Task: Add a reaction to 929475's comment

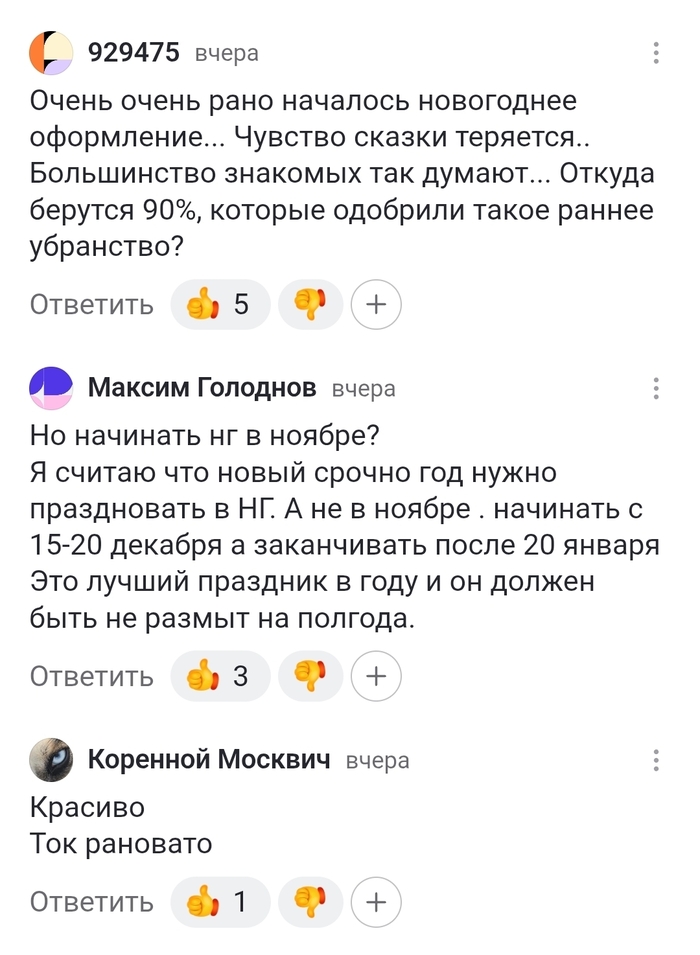Action: tap(377, 304)
